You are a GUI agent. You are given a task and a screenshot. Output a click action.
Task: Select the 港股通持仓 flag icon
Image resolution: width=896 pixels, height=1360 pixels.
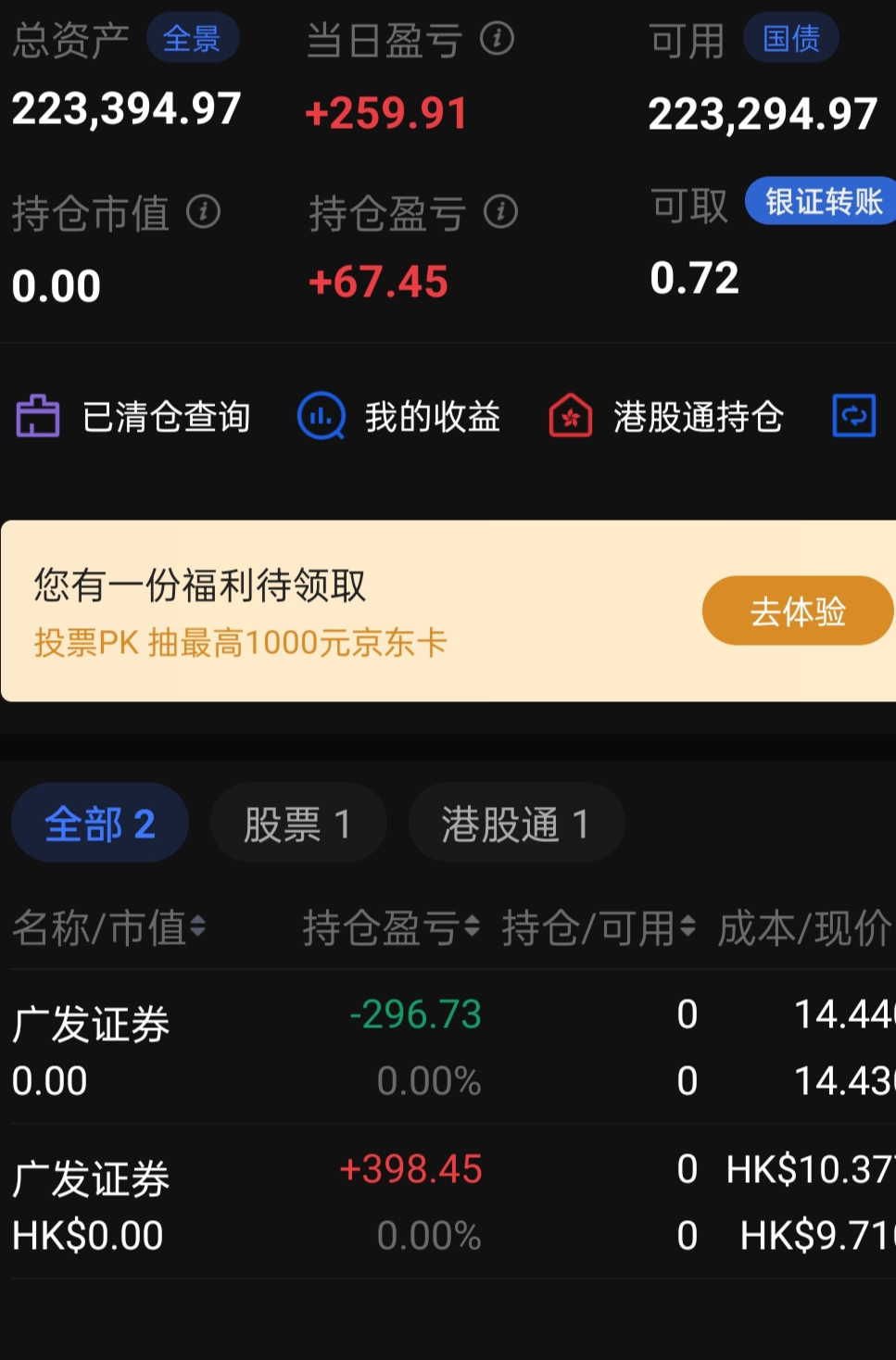pos(571,416)
